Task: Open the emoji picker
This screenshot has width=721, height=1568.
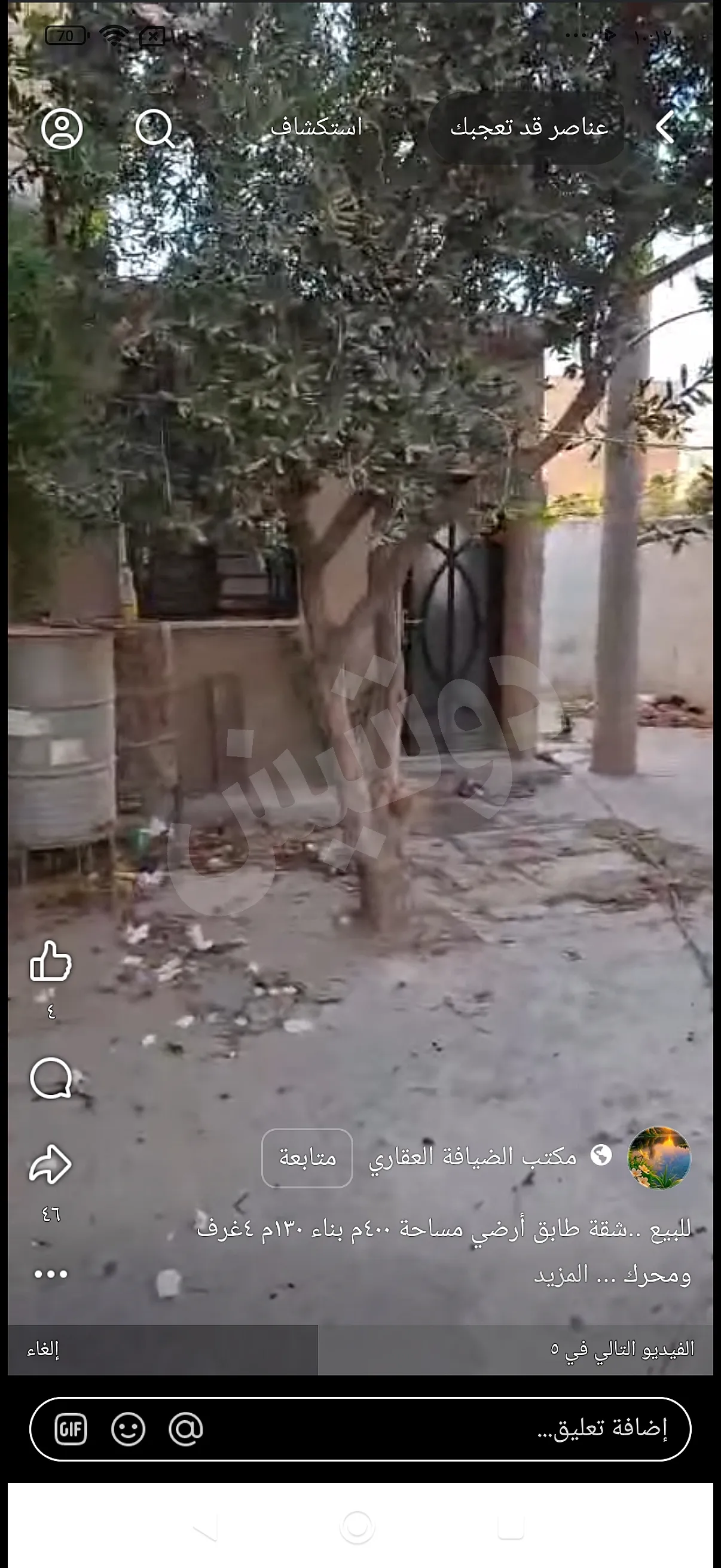Action: point(128,1429)
